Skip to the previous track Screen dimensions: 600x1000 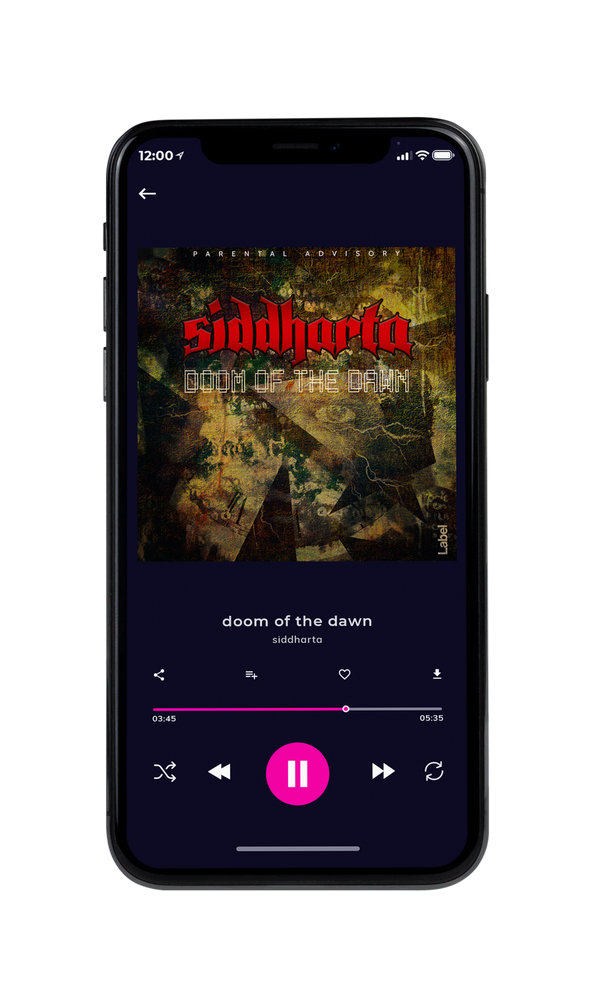[x=219, y=772]
